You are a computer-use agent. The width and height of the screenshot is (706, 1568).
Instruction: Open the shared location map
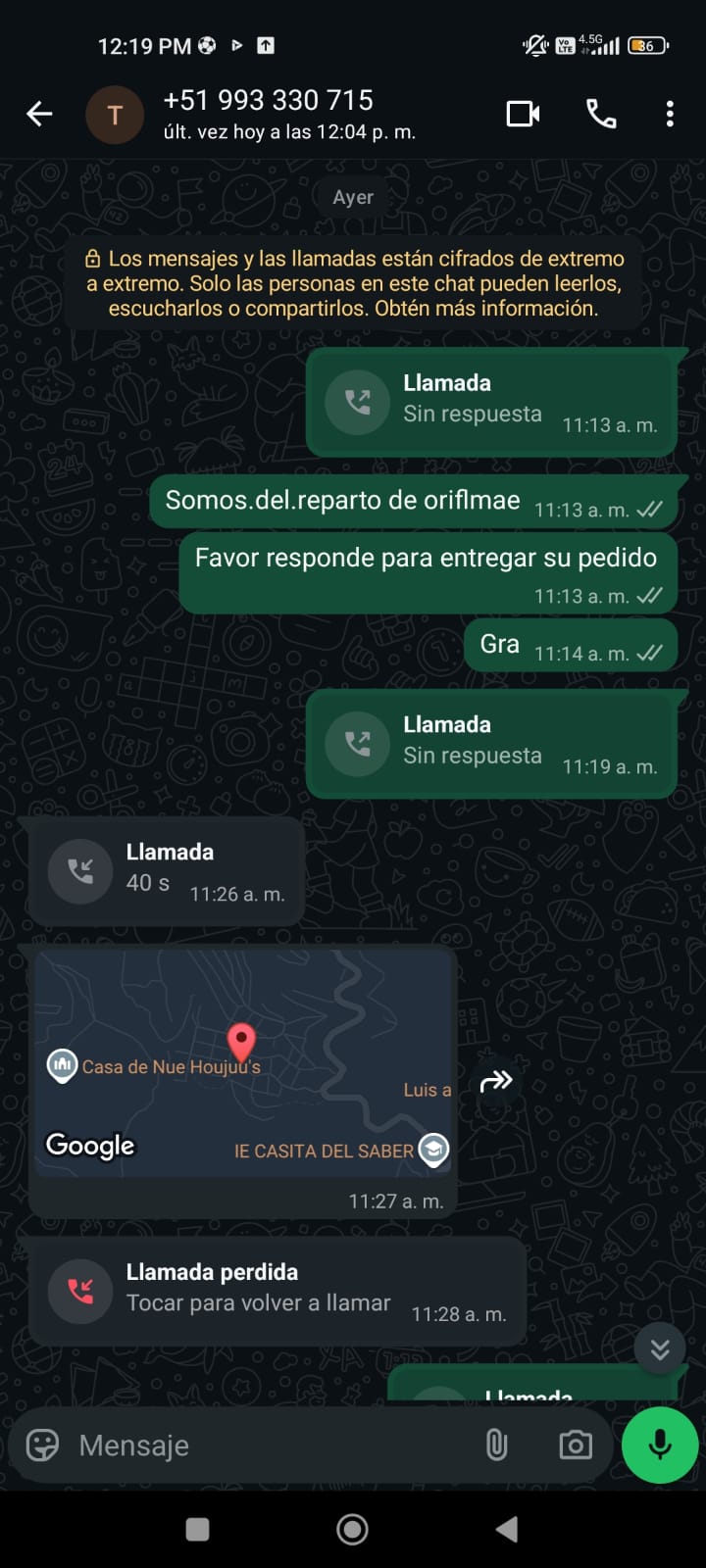click(243, 1062)
